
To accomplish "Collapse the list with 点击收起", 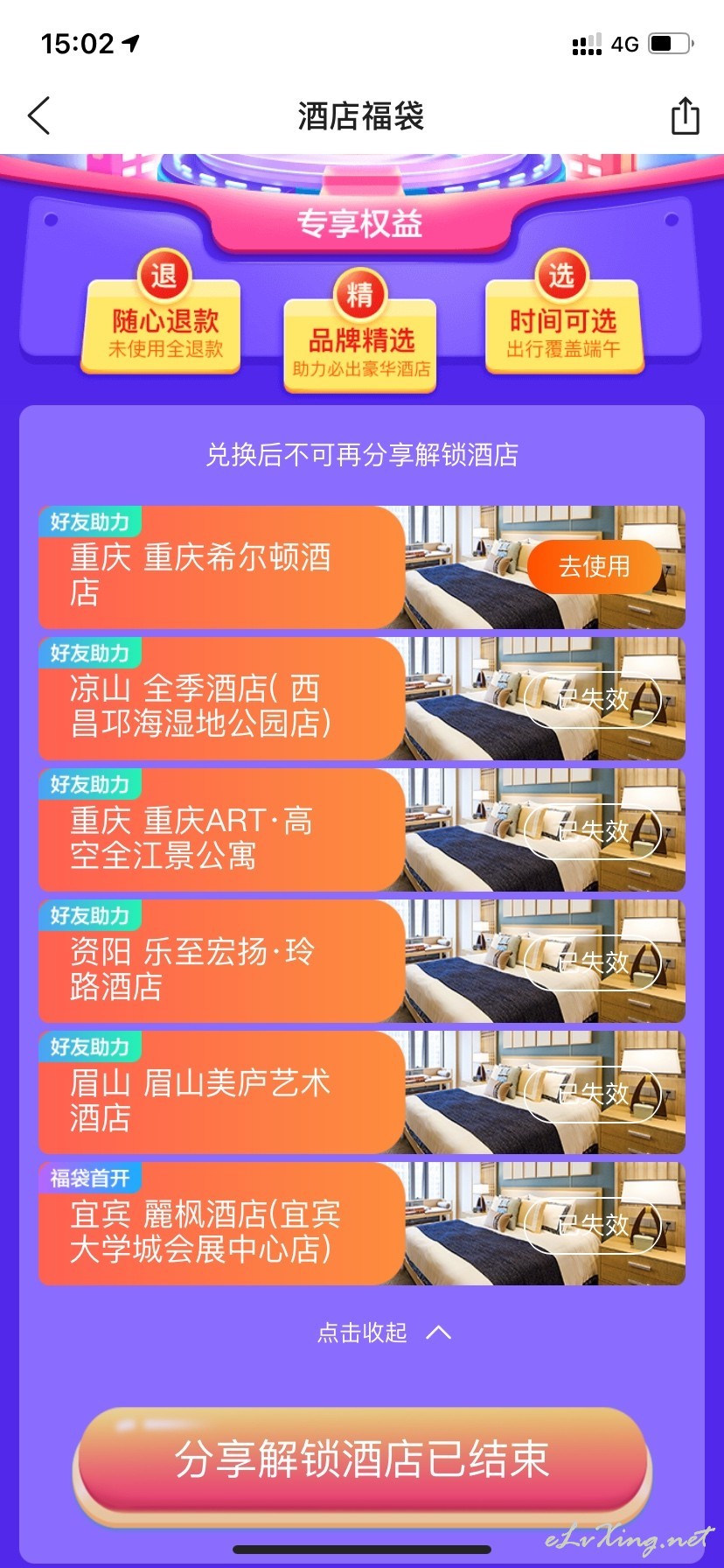I will click(383, 1333).
